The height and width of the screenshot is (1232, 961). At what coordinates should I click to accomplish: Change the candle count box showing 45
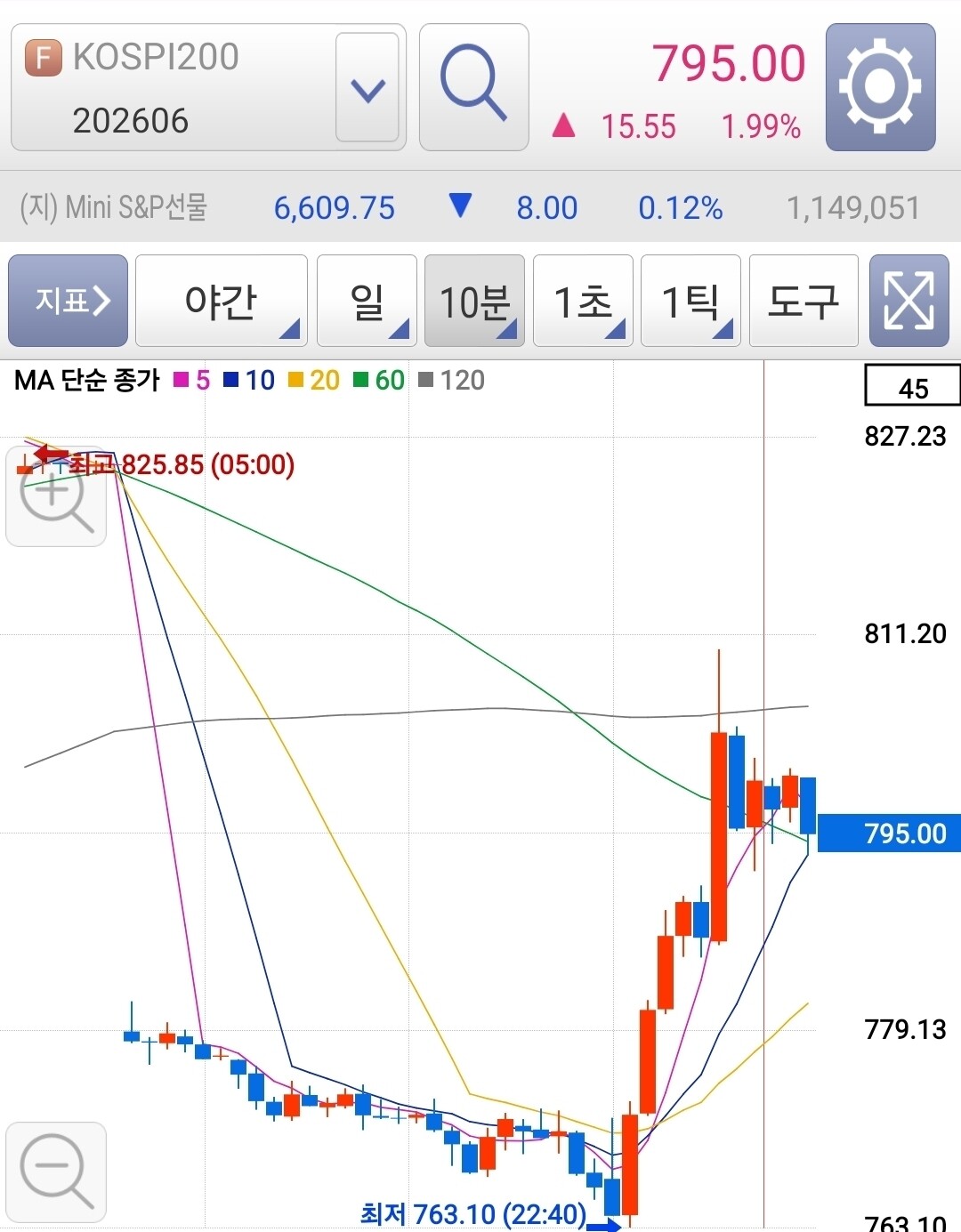912,388
